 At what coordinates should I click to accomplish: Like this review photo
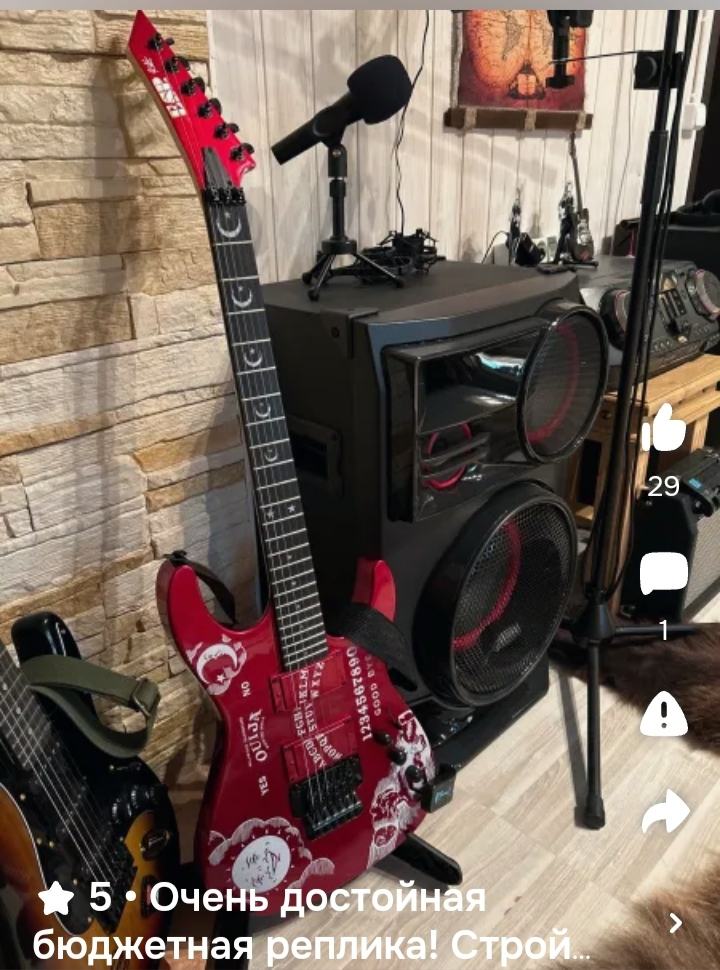(664, 430)
